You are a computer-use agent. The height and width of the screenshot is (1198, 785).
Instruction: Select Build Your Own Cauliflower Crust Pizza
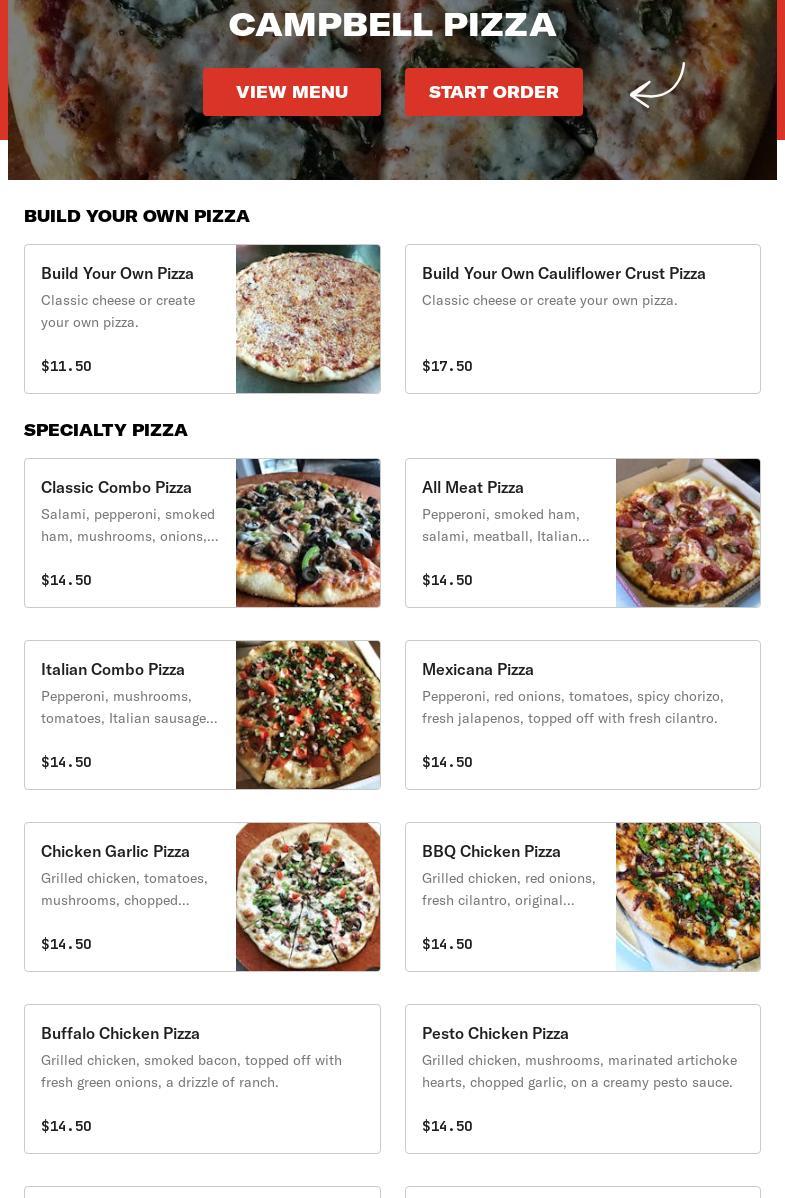tap(582, 319)
